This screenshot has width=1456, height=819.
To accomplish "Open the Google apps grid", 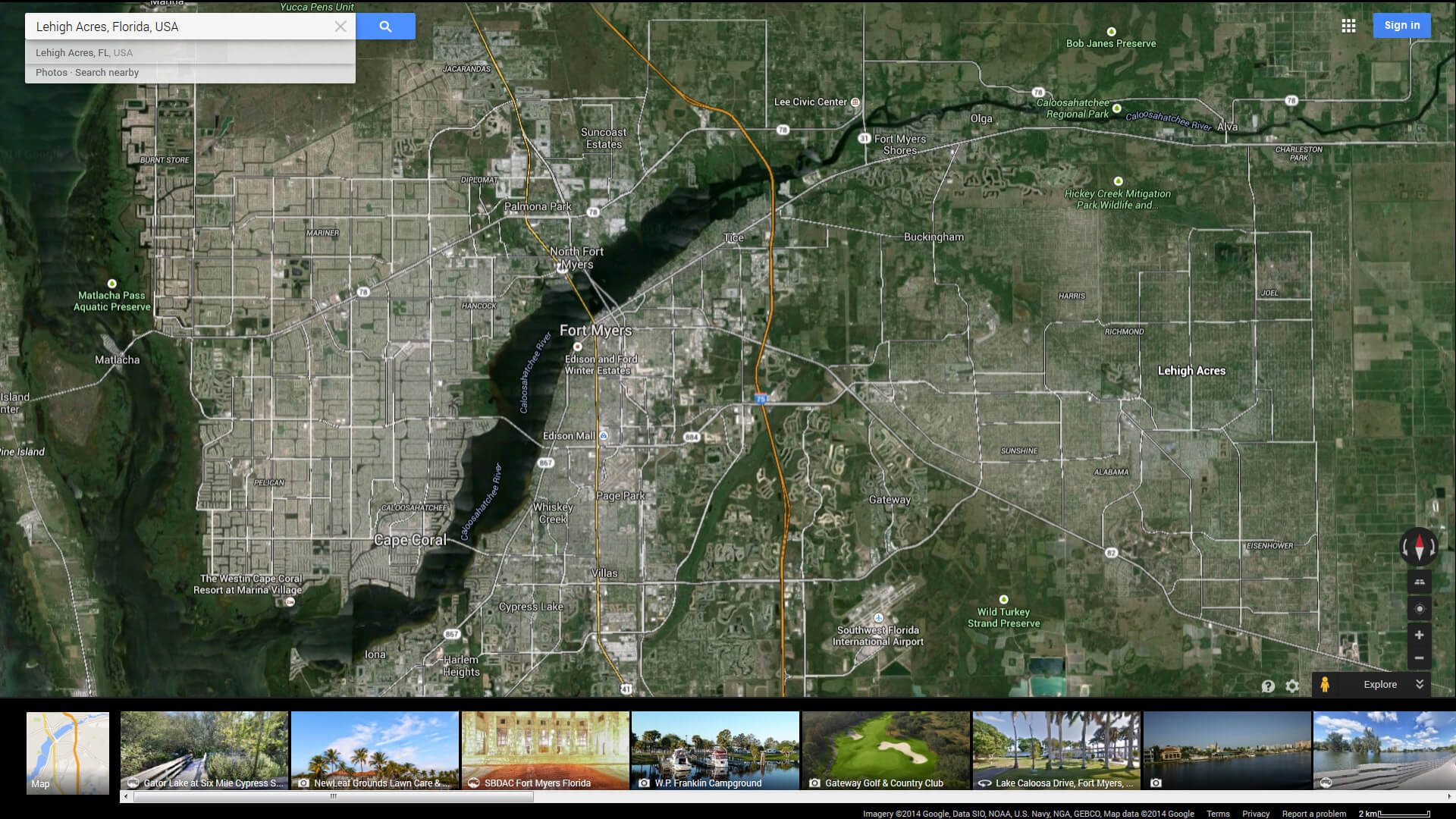I will click(1348, 26).
